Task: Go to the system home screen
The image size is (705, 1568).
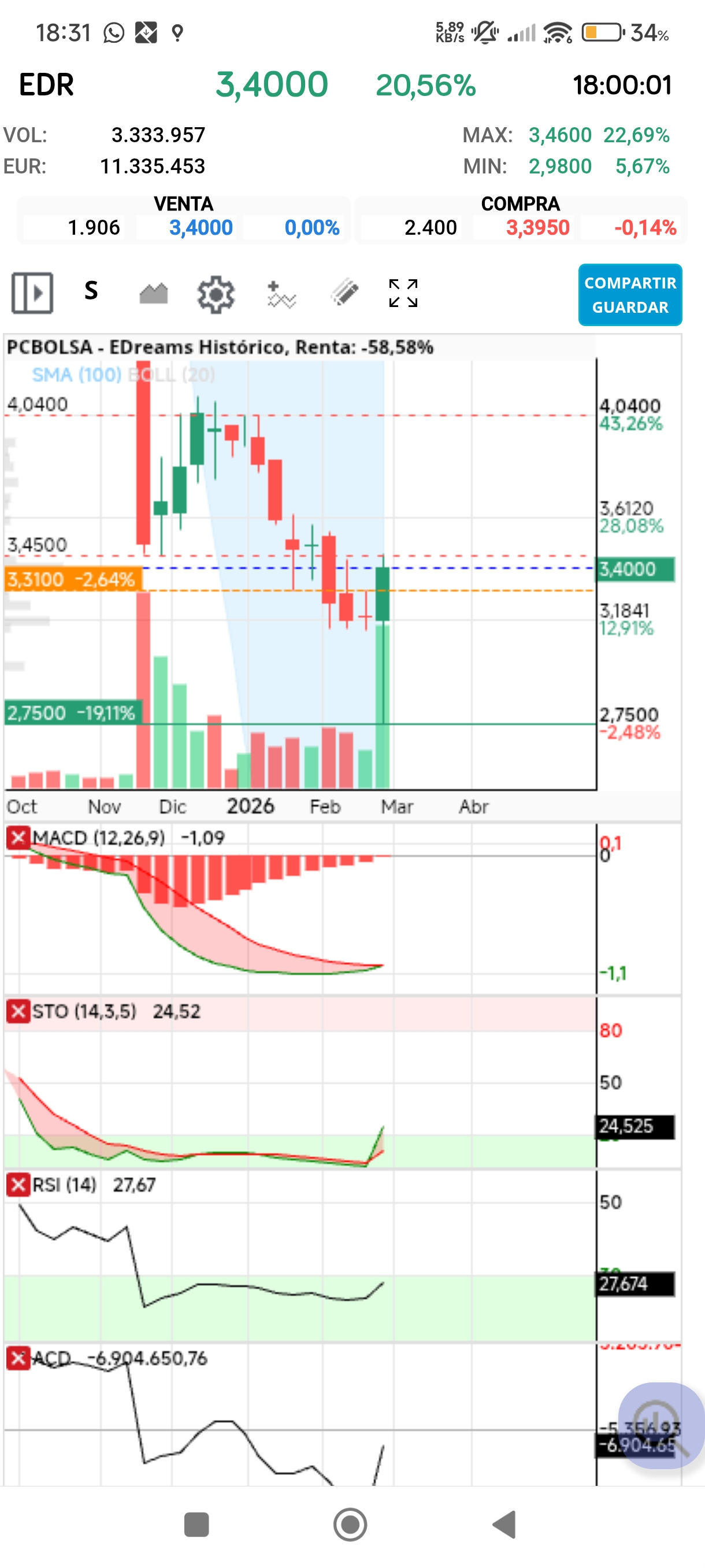Action: coord(350,1525)
